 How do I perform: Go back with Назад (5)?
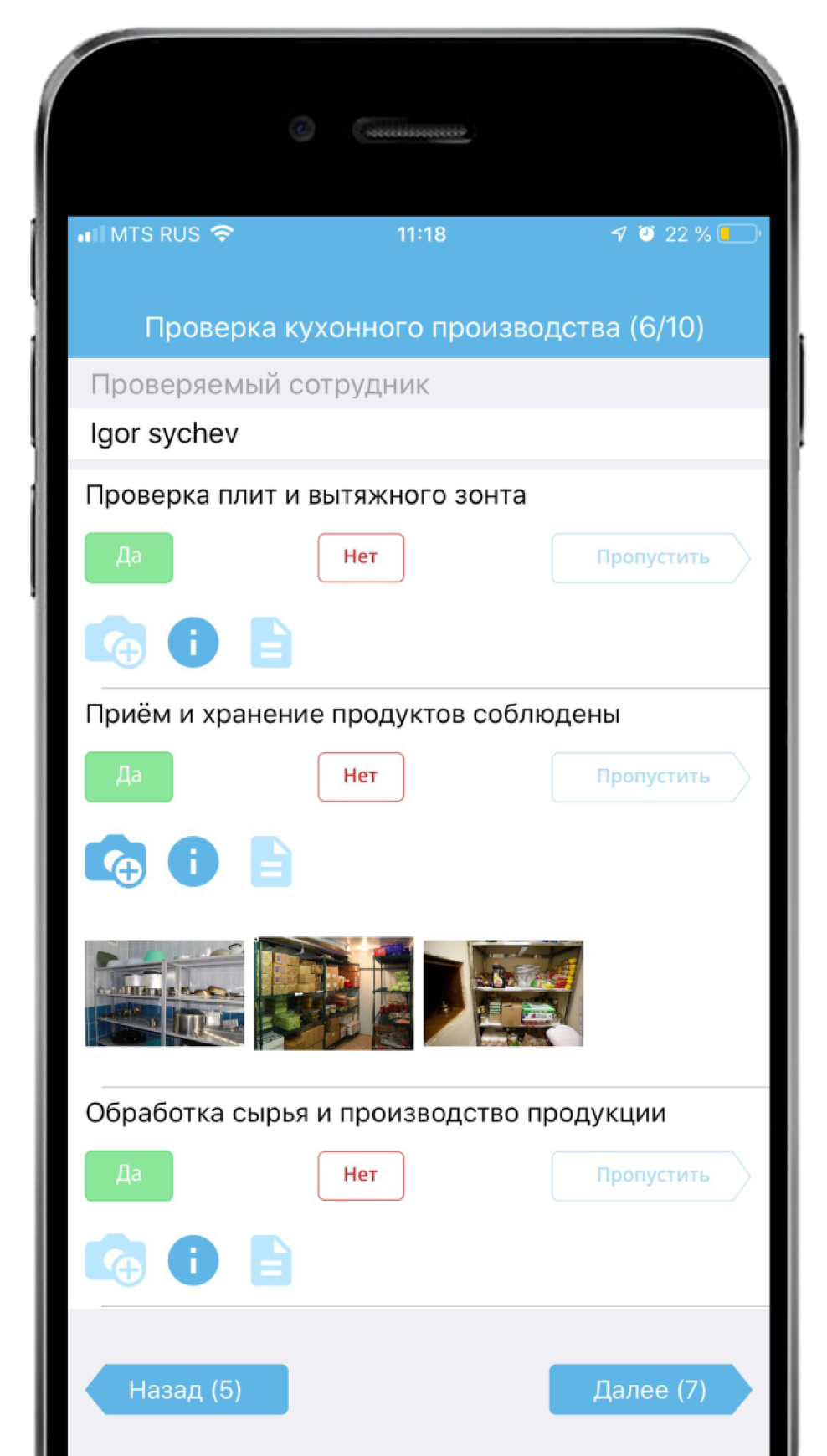[x=187, y=1390]
